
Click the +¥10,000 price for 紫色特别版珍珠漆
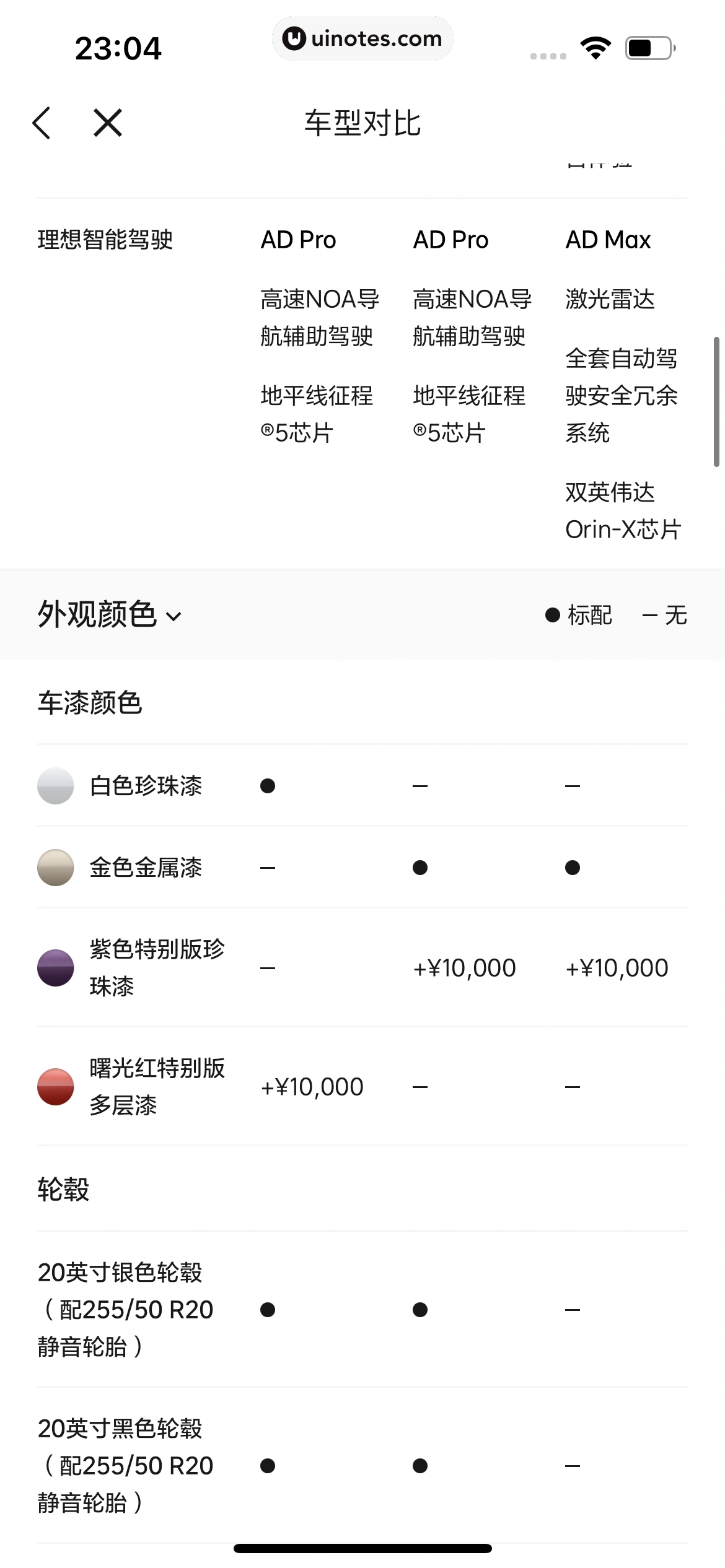tap(465, 967)
